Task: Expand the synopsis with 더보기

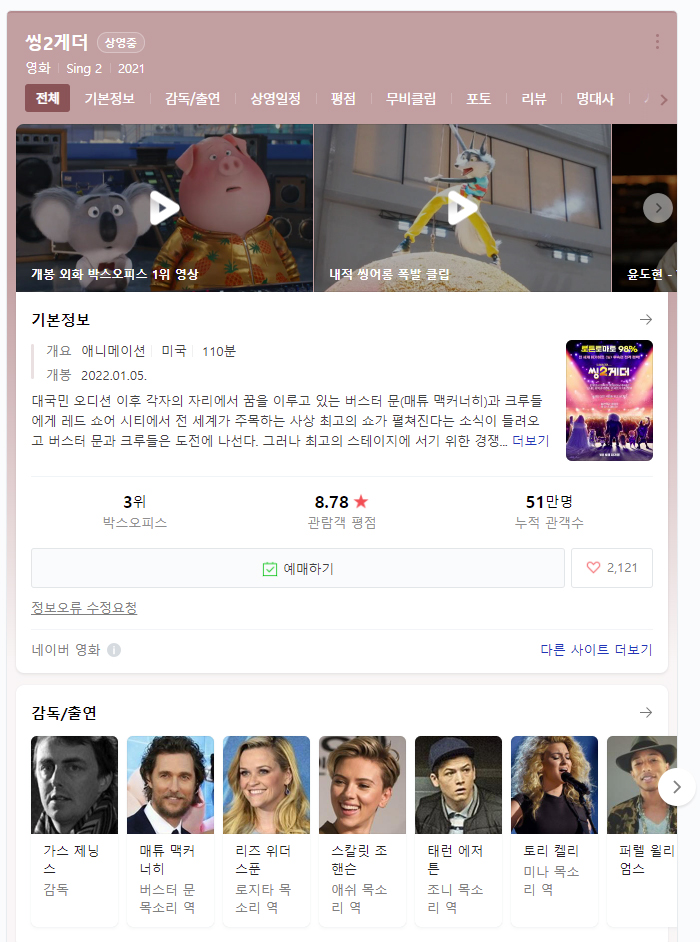Action: pyautogui.click(x=530, y=441)
